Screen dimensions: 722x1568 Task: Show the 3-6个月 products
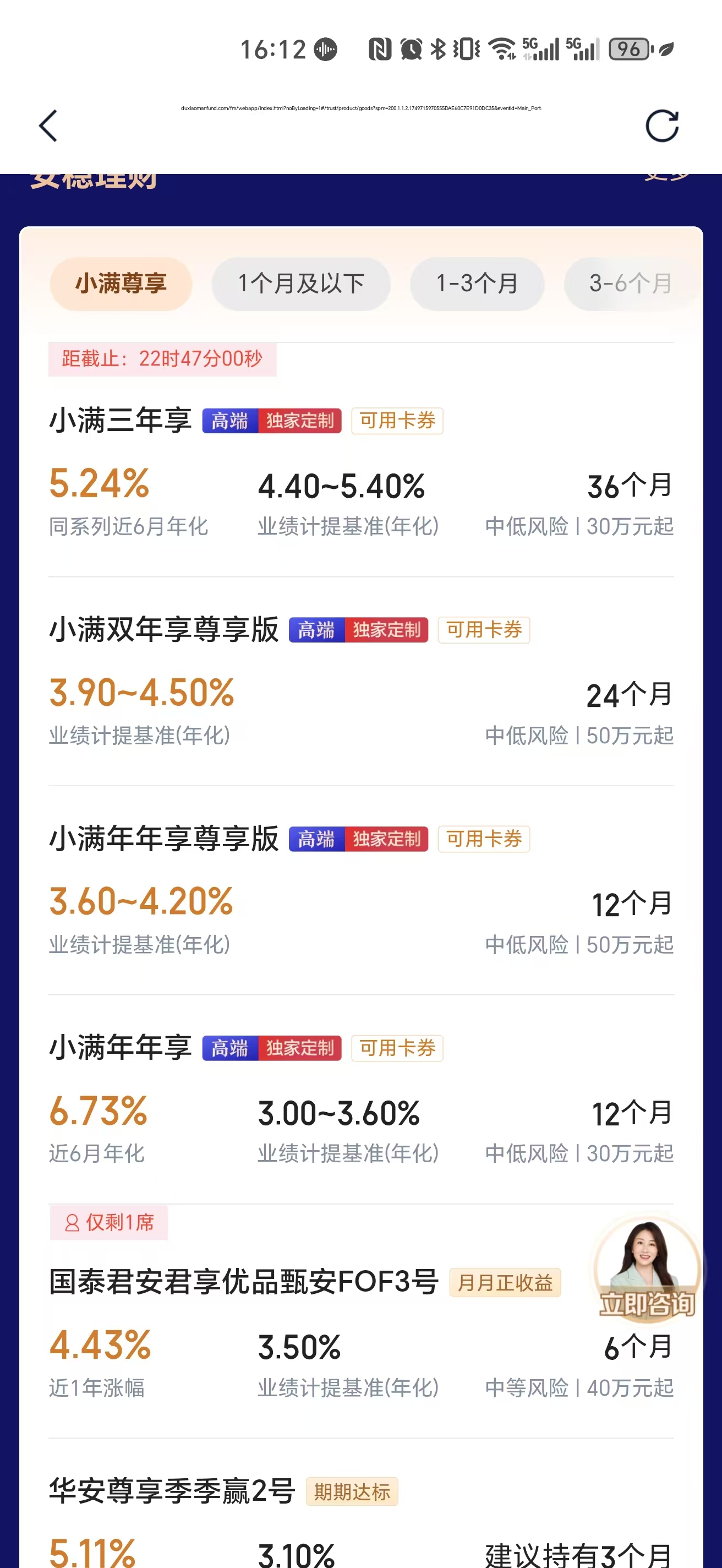[x=630, y=284]
